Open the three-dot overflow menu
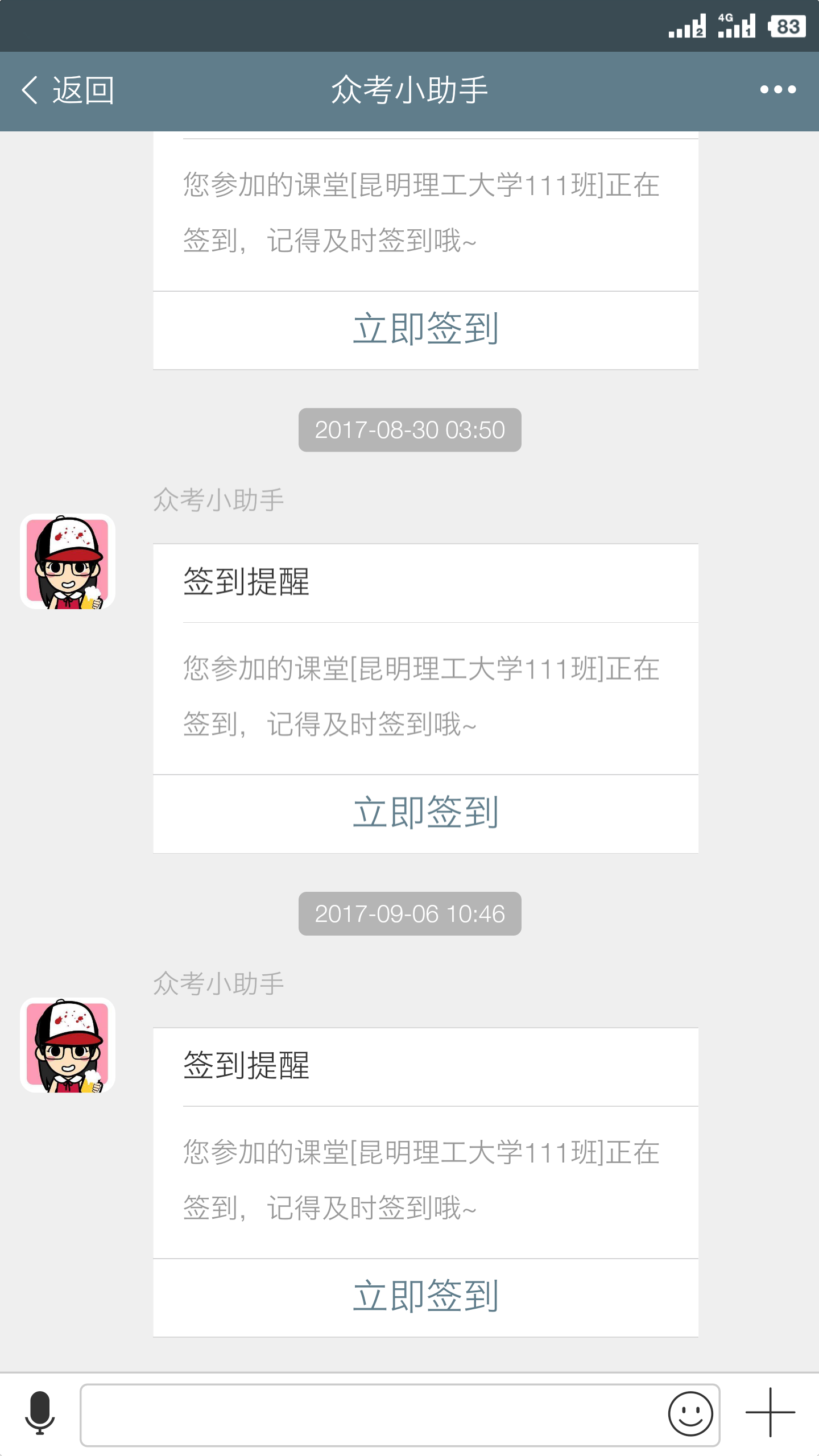 (x=777, y=90)
